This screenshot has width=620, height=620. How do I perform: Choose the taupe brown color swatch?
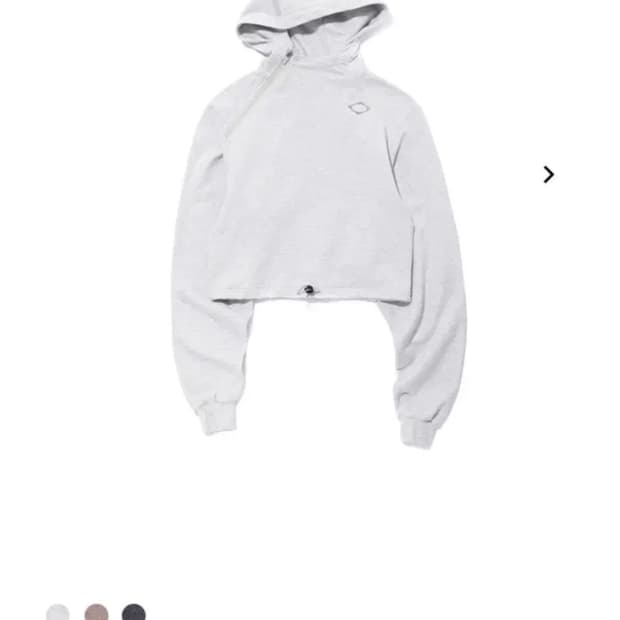click(x=96, y=613)
